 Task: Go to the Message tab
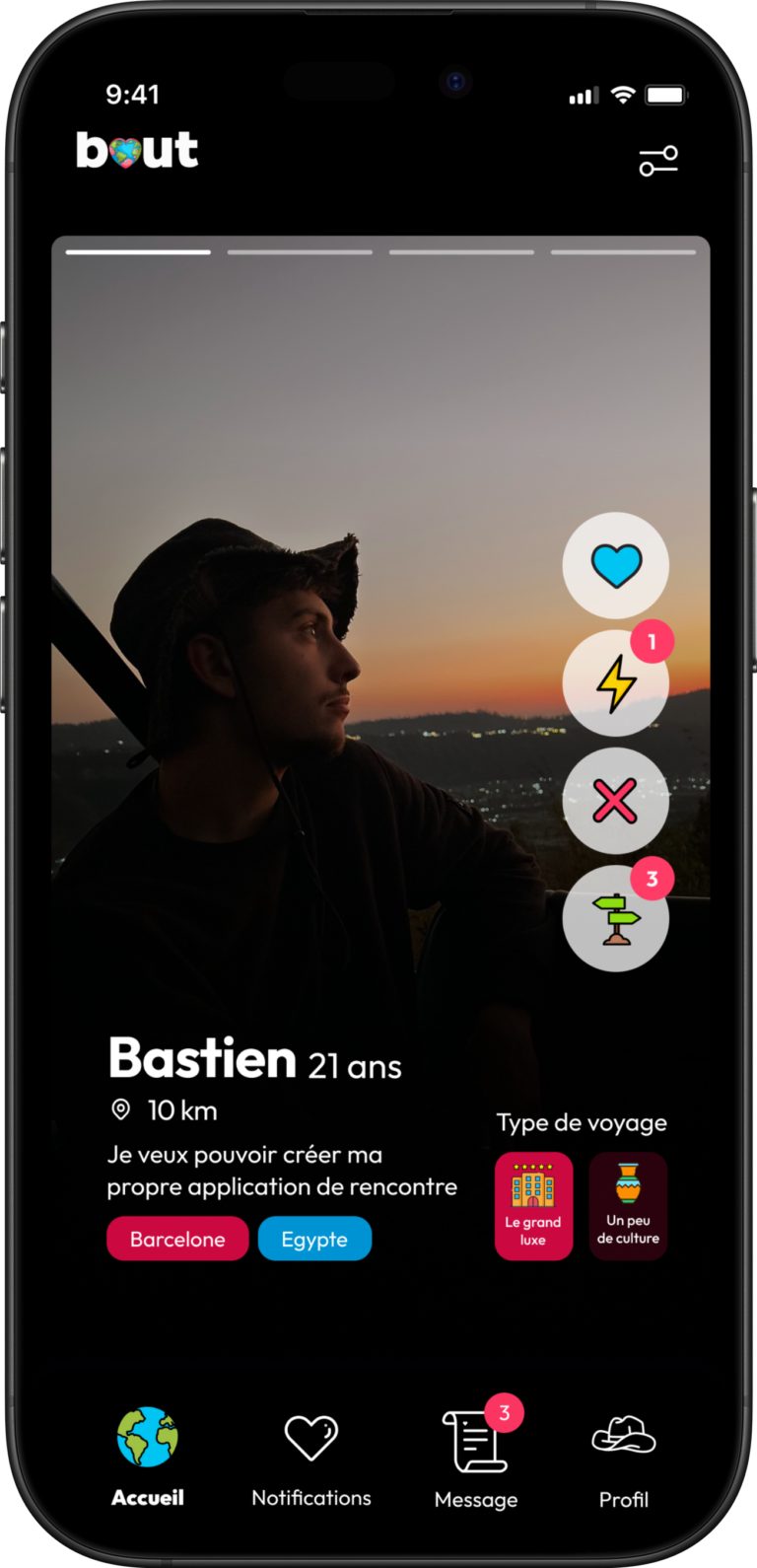(476, 1457)
